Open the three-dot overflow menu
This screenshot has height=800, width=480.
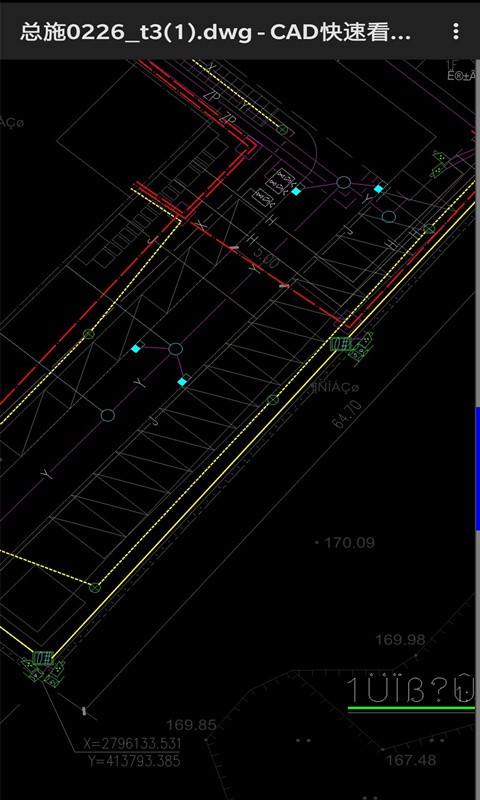456,32
